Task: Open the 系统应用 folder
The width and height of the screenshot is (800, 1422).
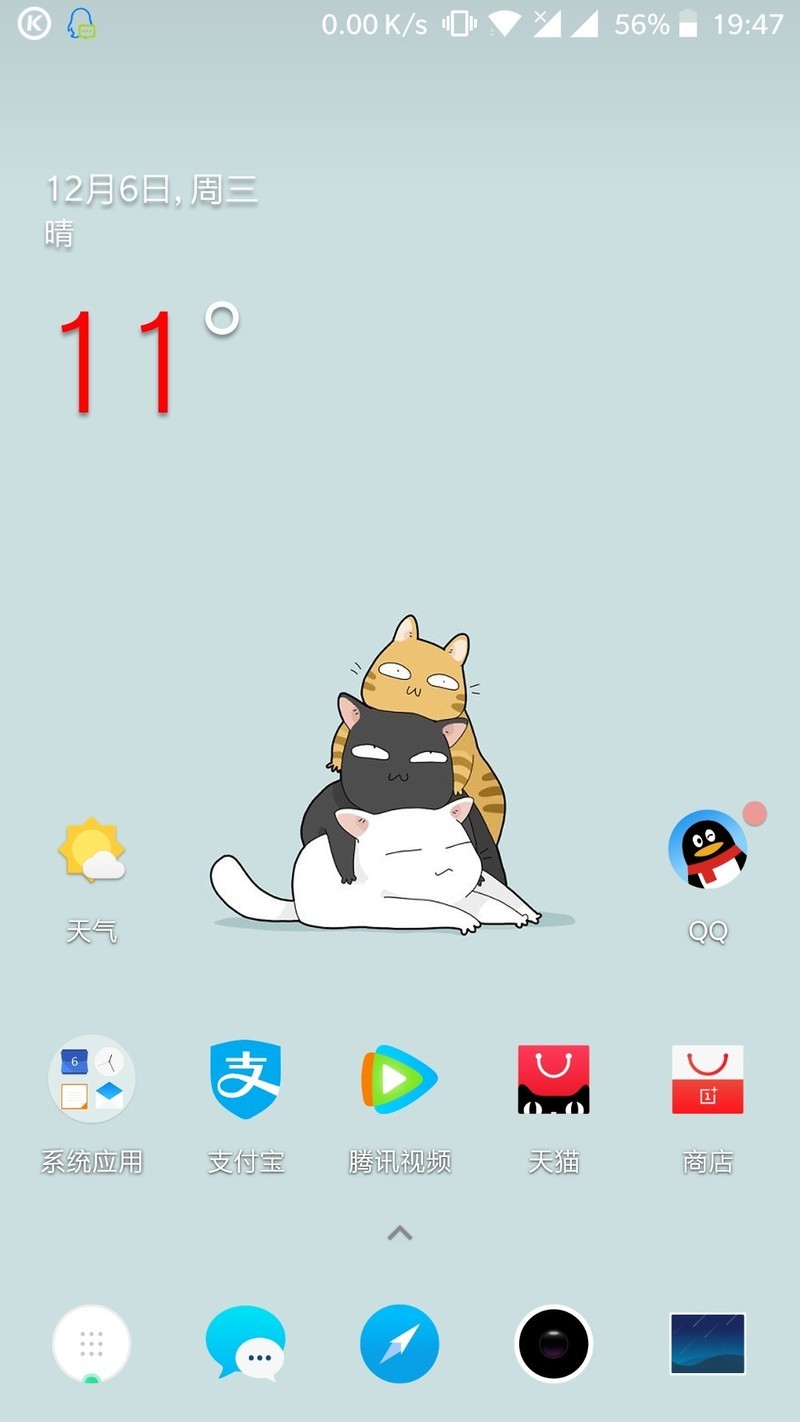Action: click(92, 1080)
